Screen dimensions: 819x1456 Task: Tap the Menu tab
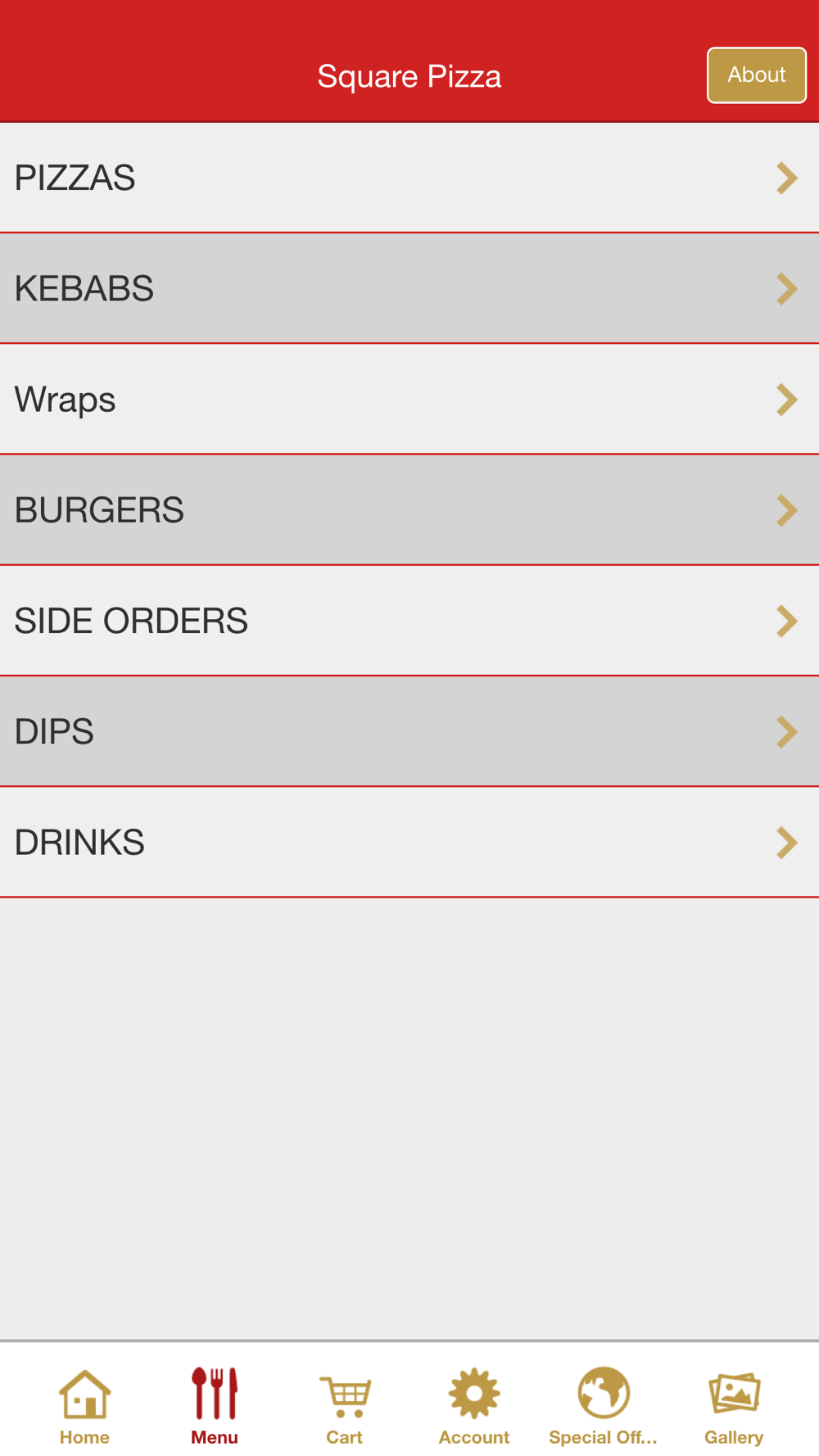[215, 1406]
